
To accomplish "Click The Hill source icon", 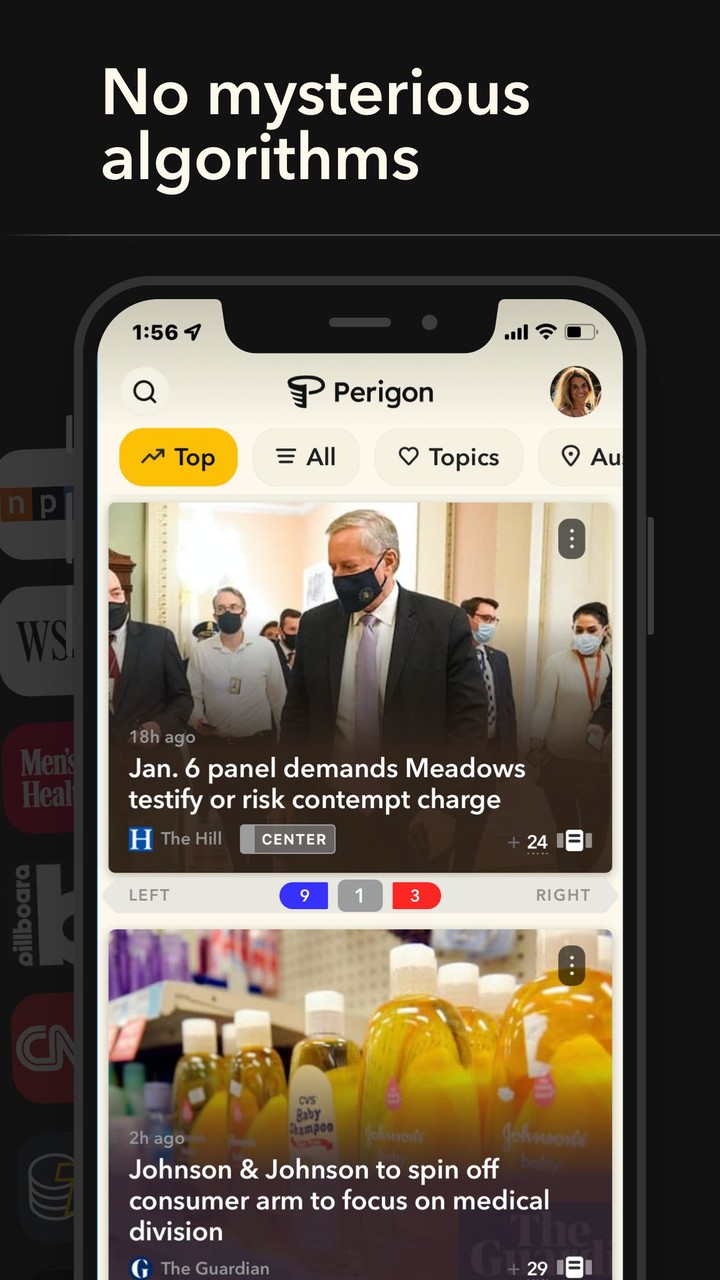I will 140,839.
